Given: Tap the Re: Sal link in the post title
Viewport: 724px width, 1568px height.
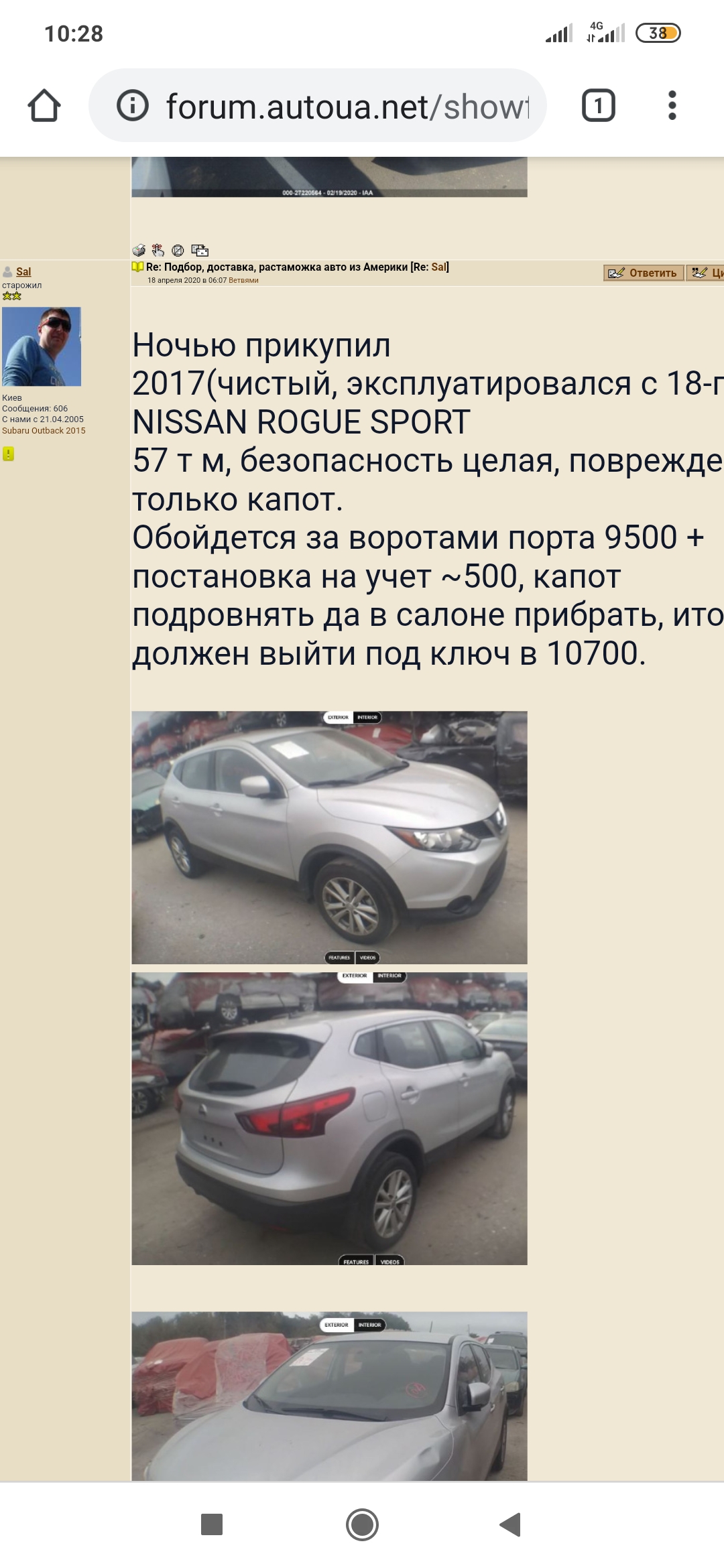Looking at the screenshot, I should pos(438,267).
